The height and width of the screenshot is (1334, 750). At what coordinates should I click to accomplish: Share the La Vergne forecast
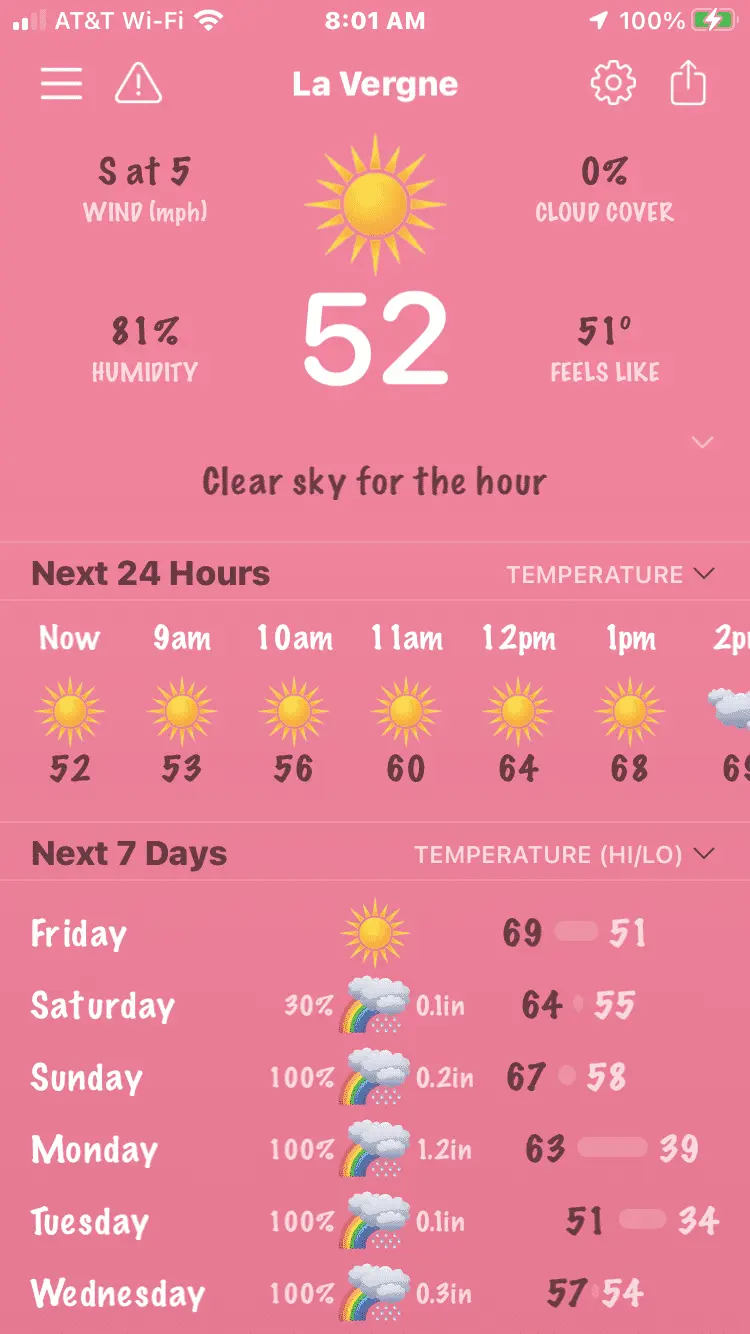(x=688, y=84)
